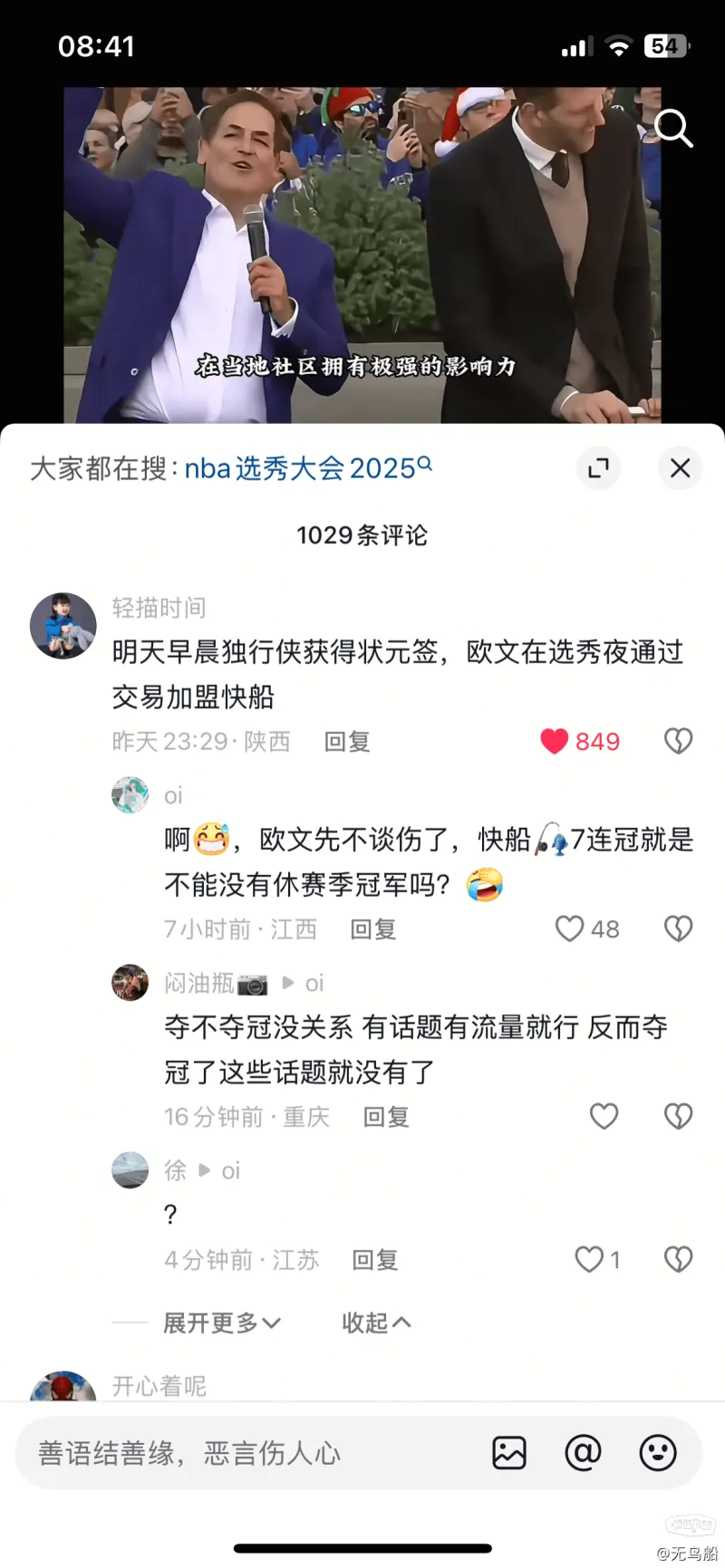Like 轻描时间's comment with 849 likes
The height and width of the screenshot is (1568, 725).
[x=555, y=741]
